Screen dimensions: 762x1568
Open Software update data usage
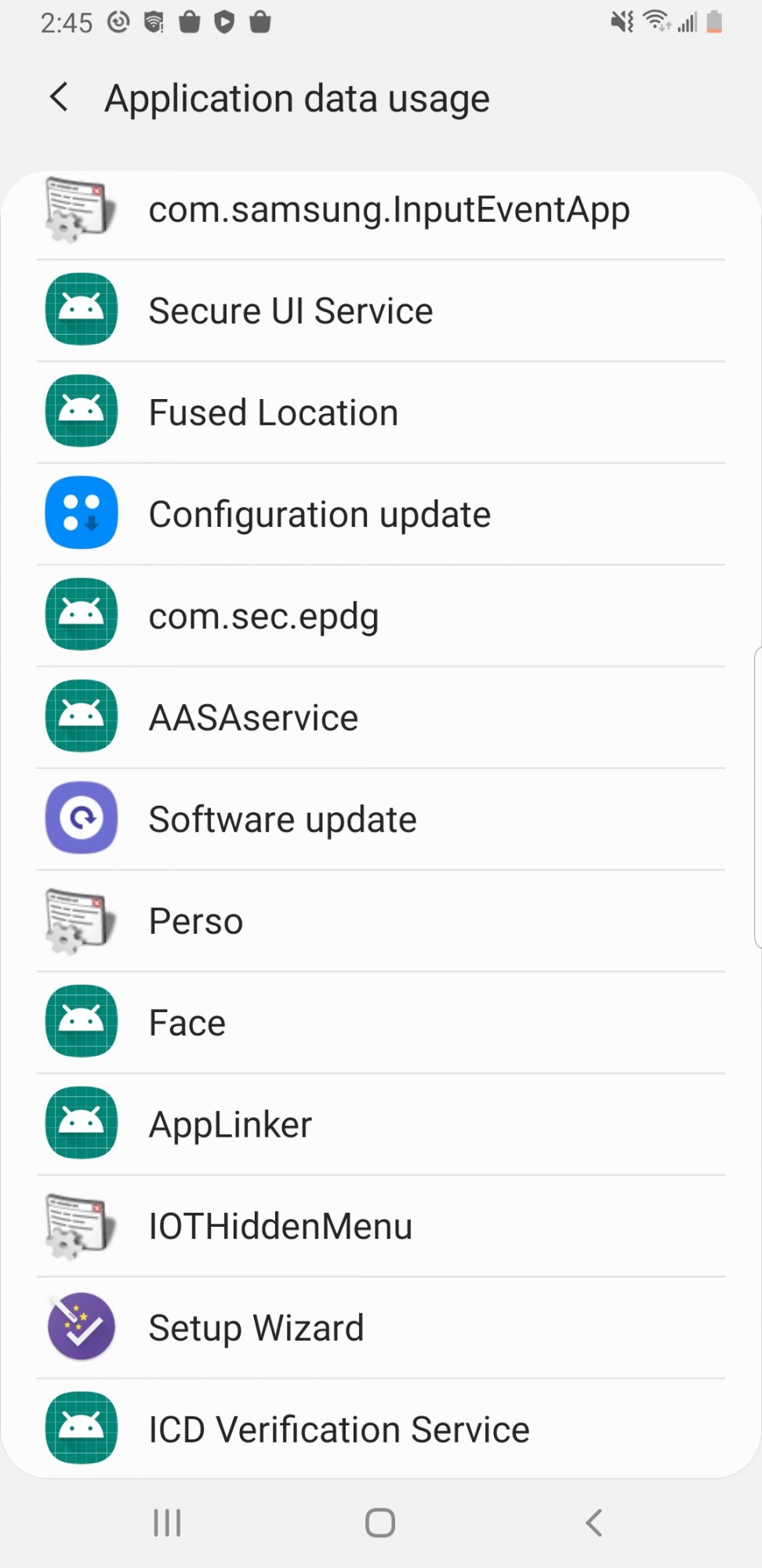(381, 819)
